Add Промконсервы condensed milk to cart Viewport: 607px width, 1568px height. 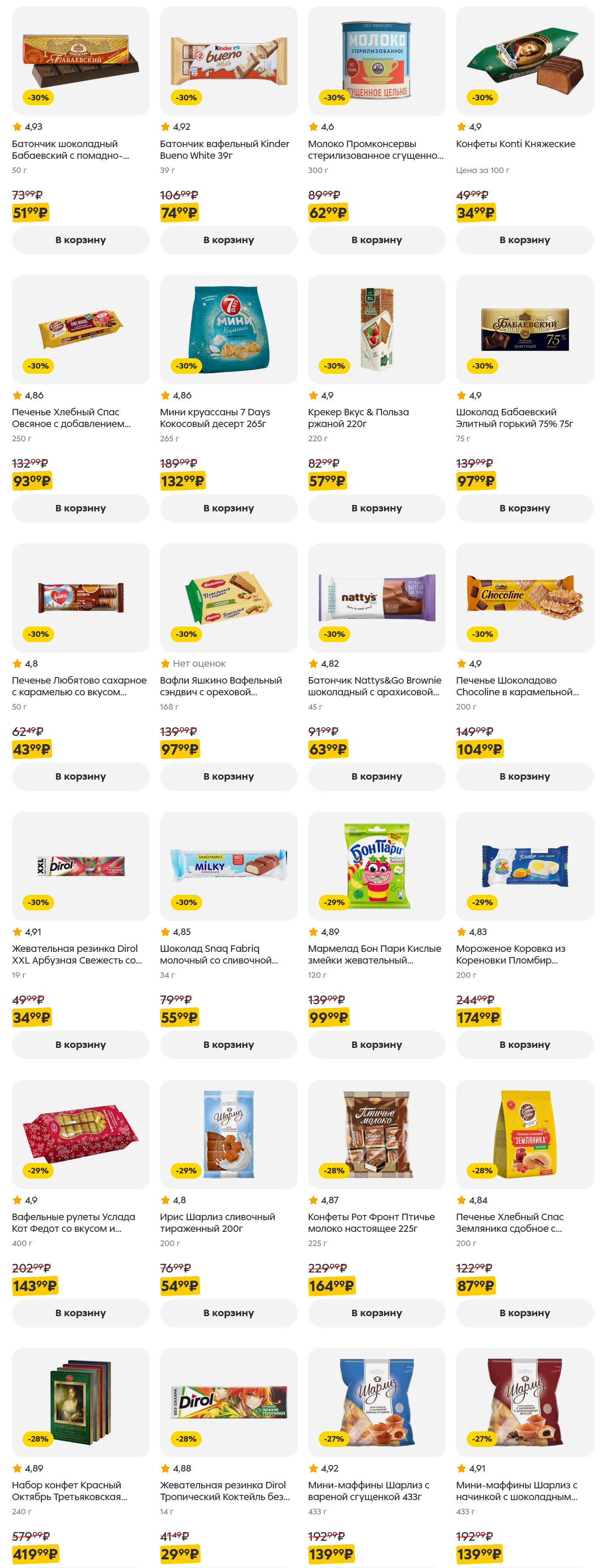pos(376,240)
